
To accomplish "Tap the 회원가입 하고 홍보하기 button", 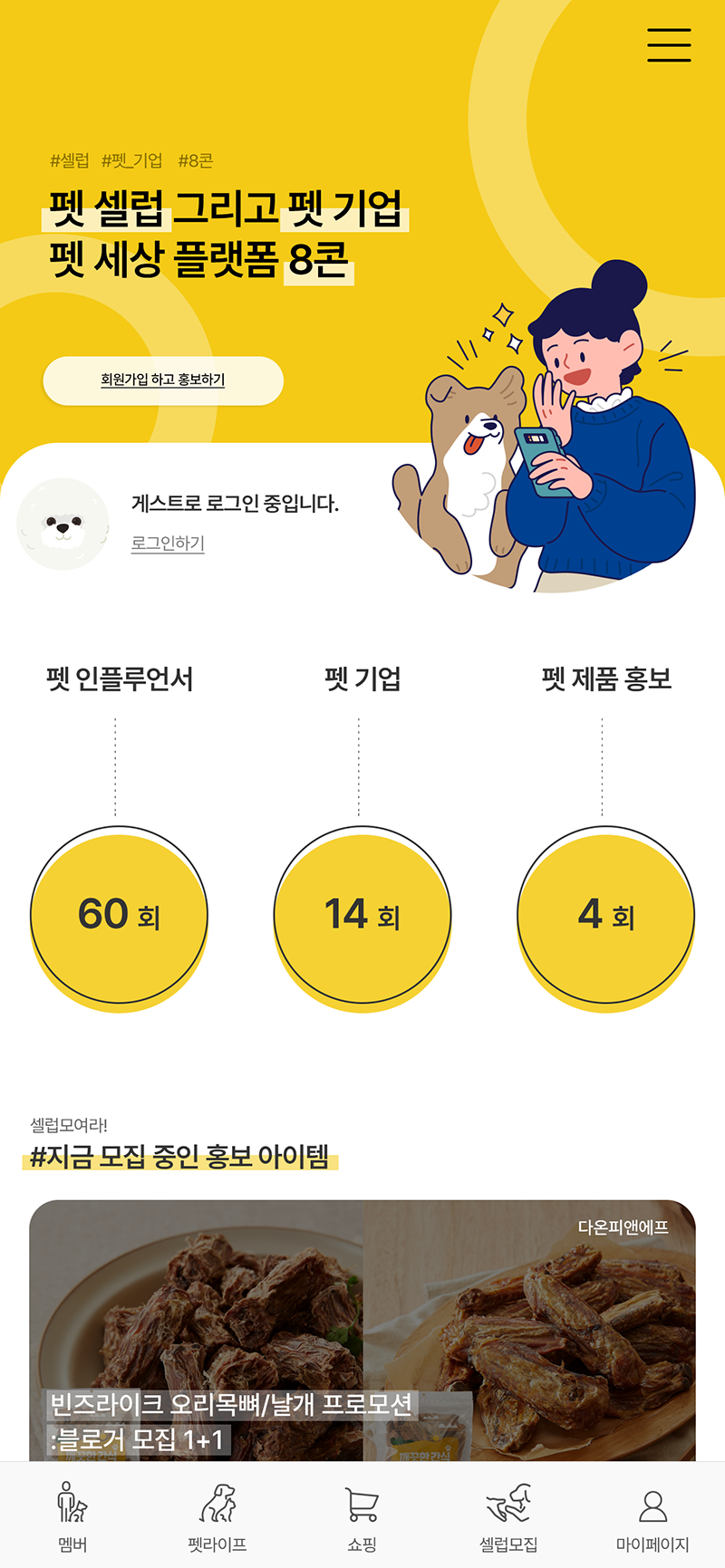I will click(163, 380).
